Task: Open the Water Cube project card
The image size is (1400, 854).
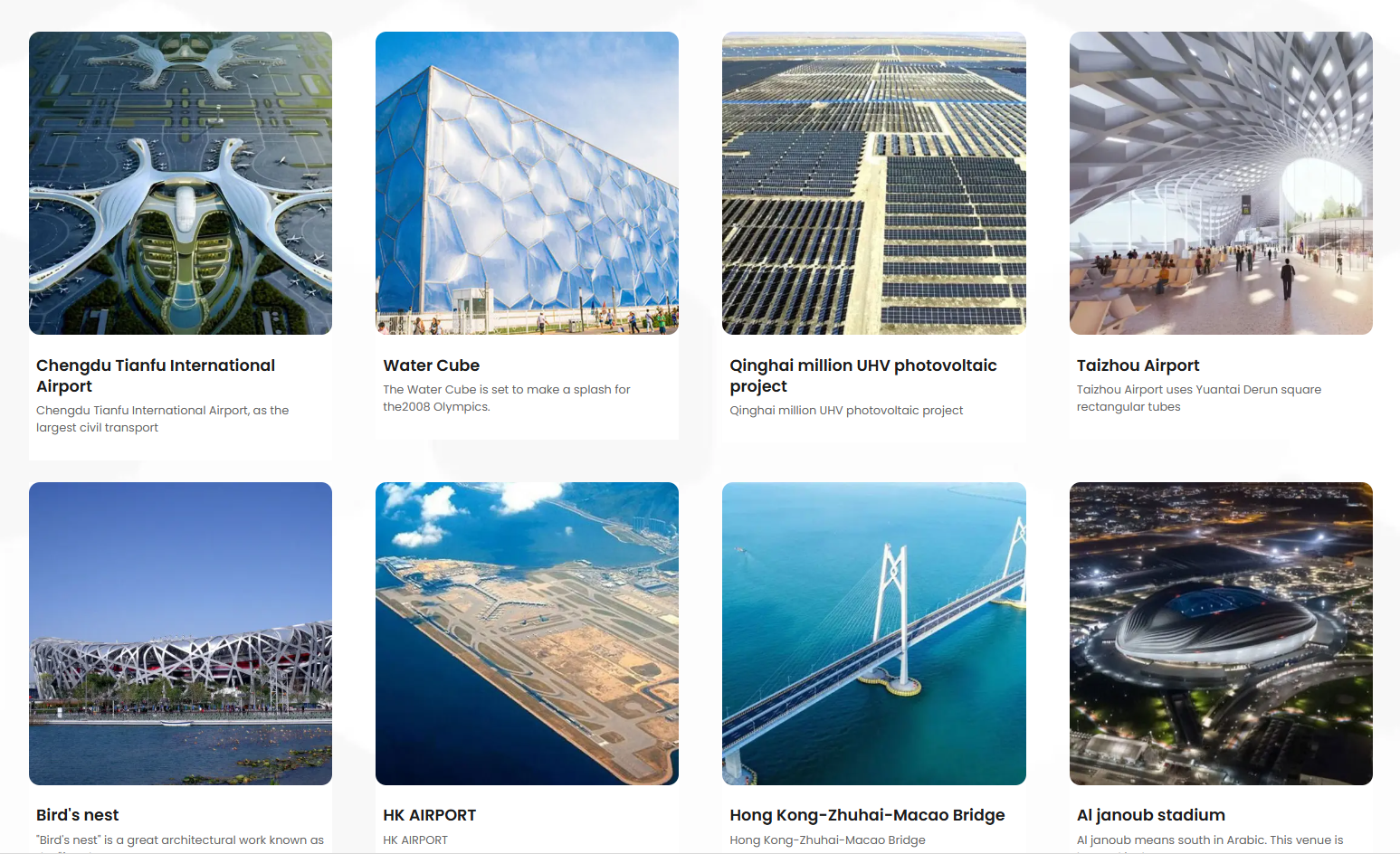Action: 527,184
